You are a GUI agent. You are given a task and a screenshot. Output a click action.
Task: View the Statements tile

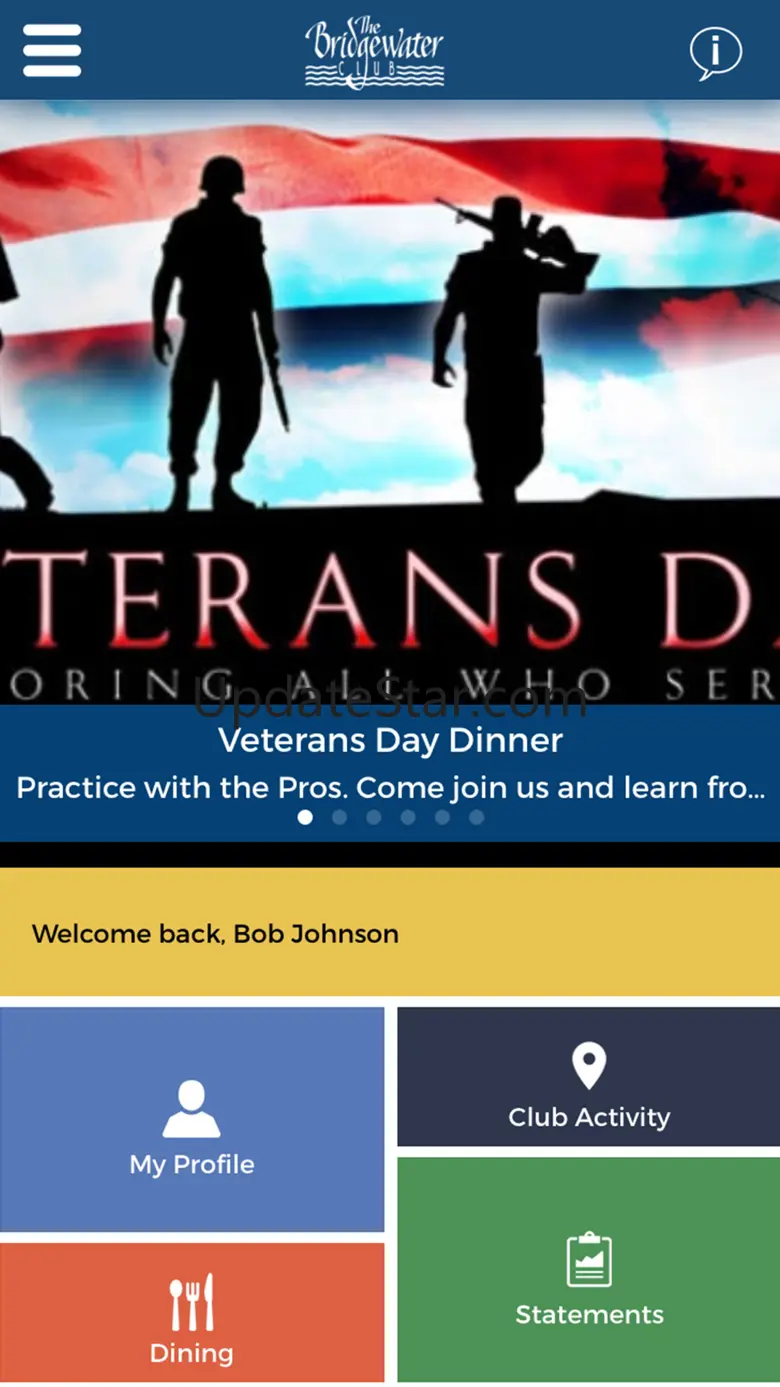point(589,1269)
